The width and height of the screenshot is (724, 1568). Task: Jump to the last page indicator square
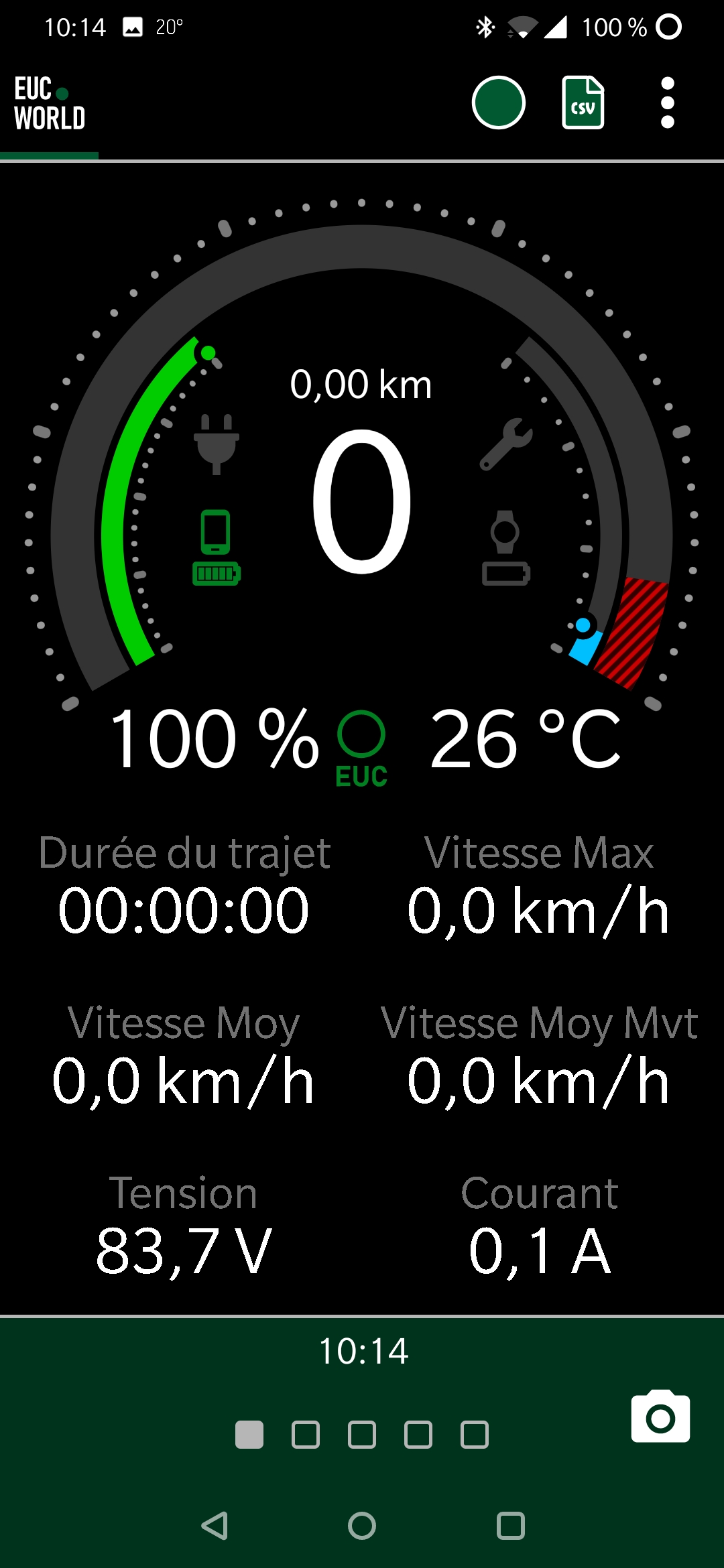coord(475,1435)
